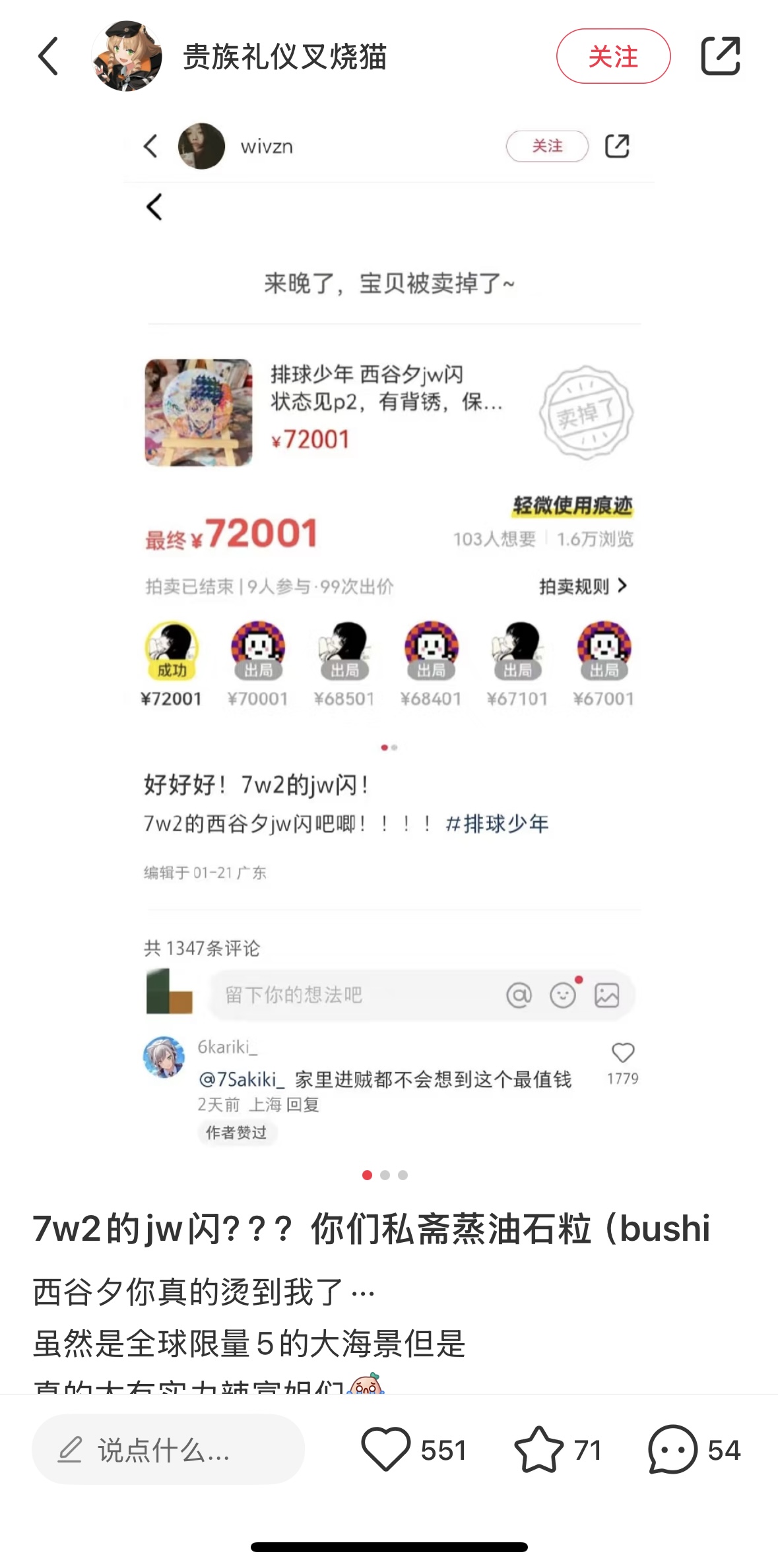Go back from this post
The height and width of the screenshot is (1568, 778).
click(48, 56)
